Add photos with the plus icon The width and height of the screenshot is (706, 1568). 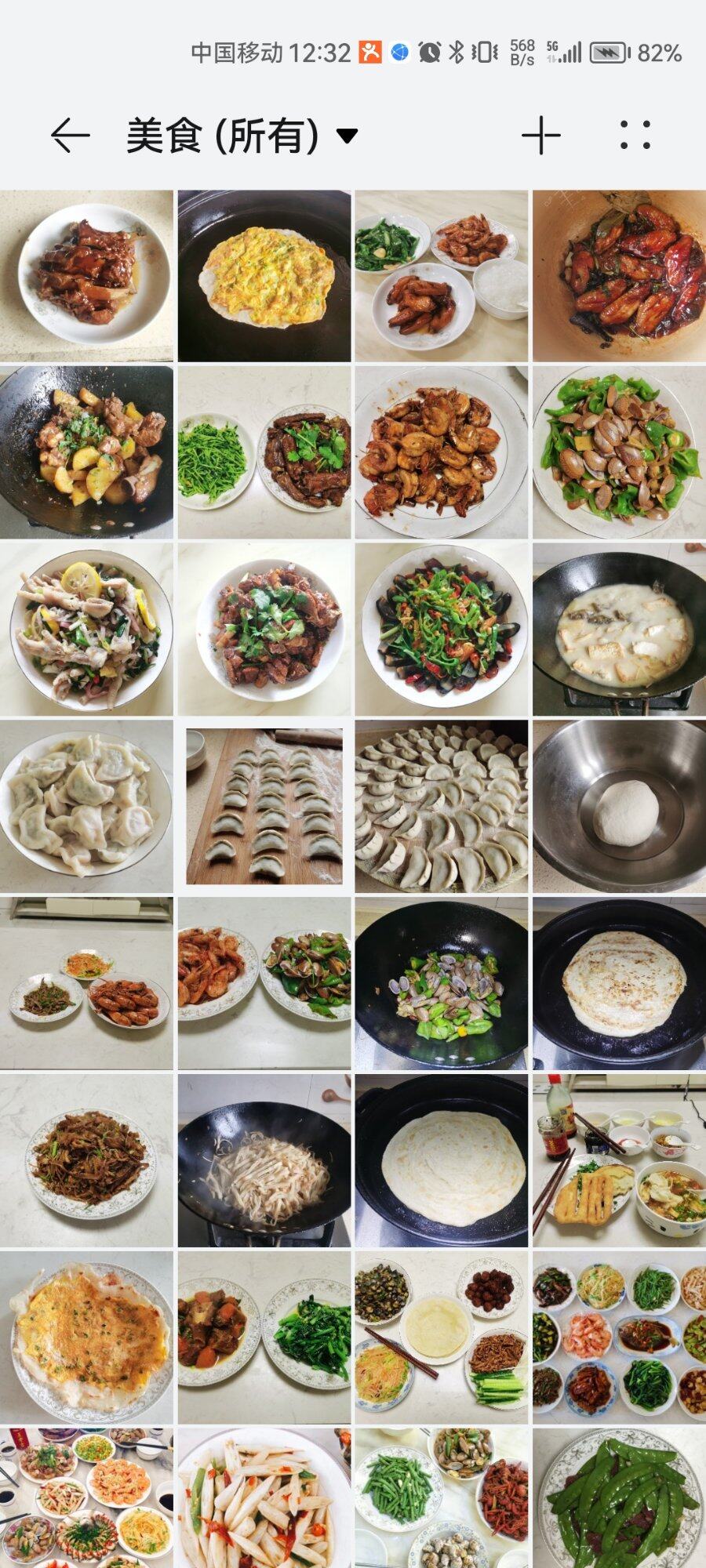coord(540,136)
